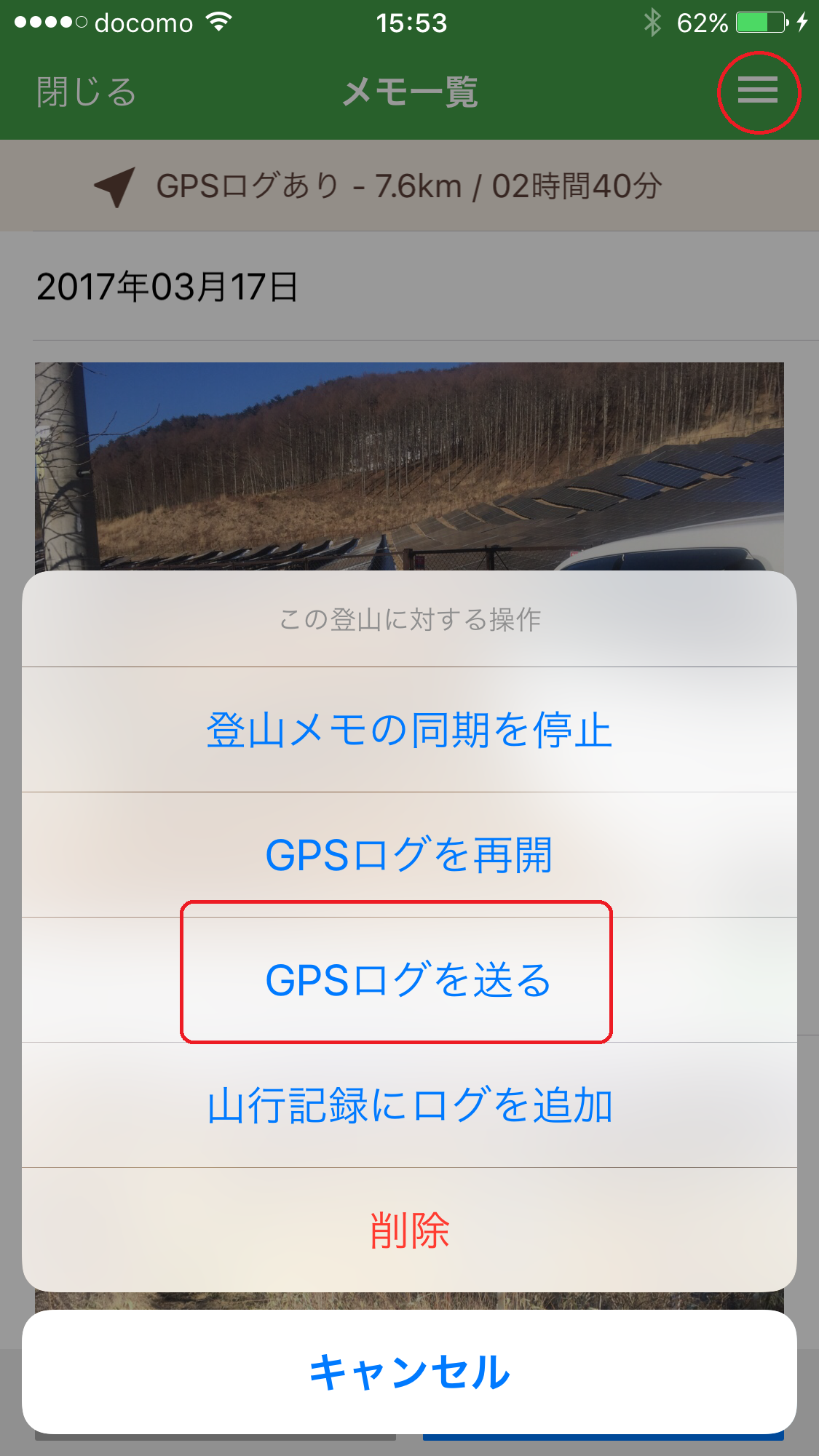The image size is (819, 1456).
Task: Dismiss the sheet with キャンセル
Action: click(x=409, y=1372)
